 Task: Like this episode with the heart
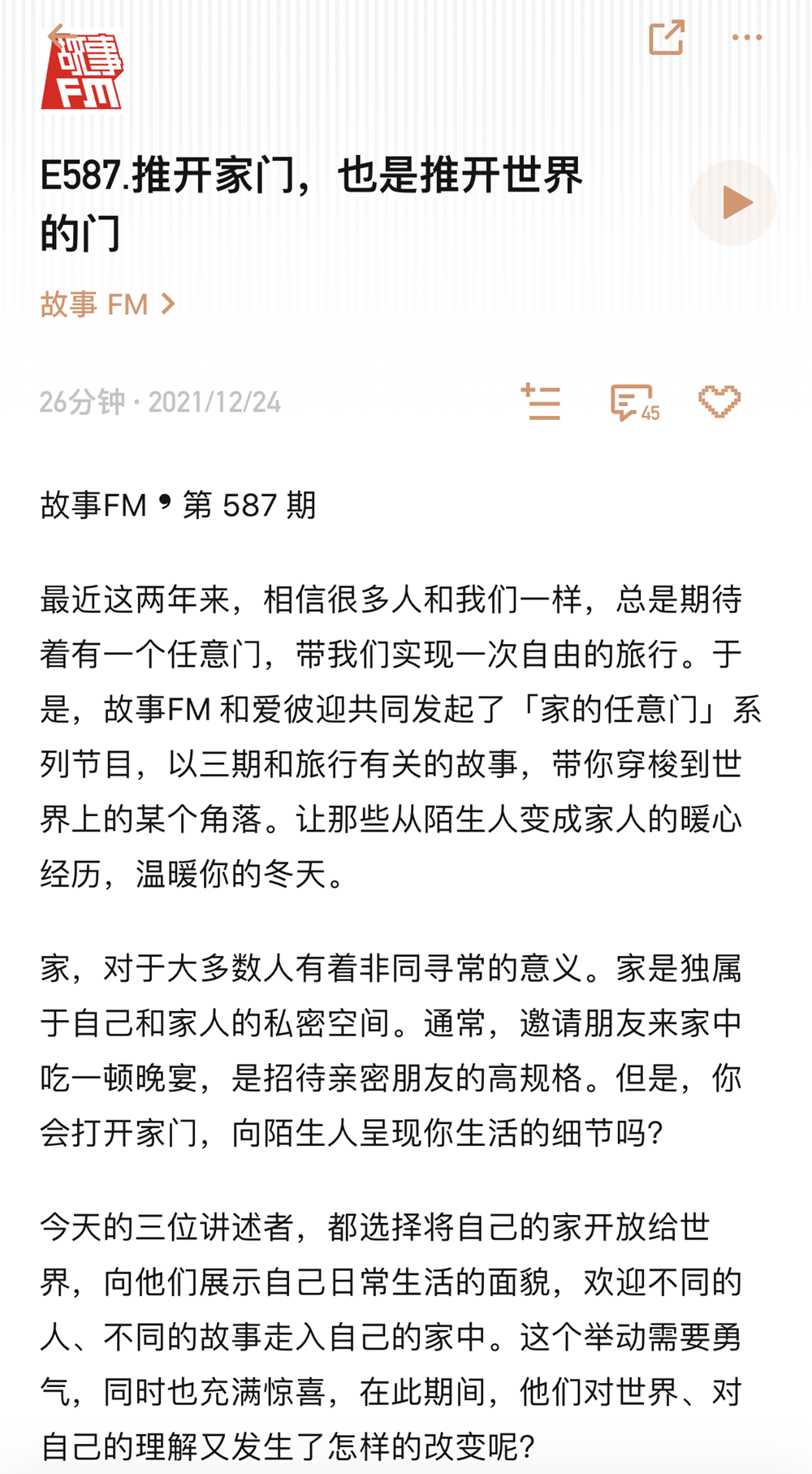(x=719, y=402)
